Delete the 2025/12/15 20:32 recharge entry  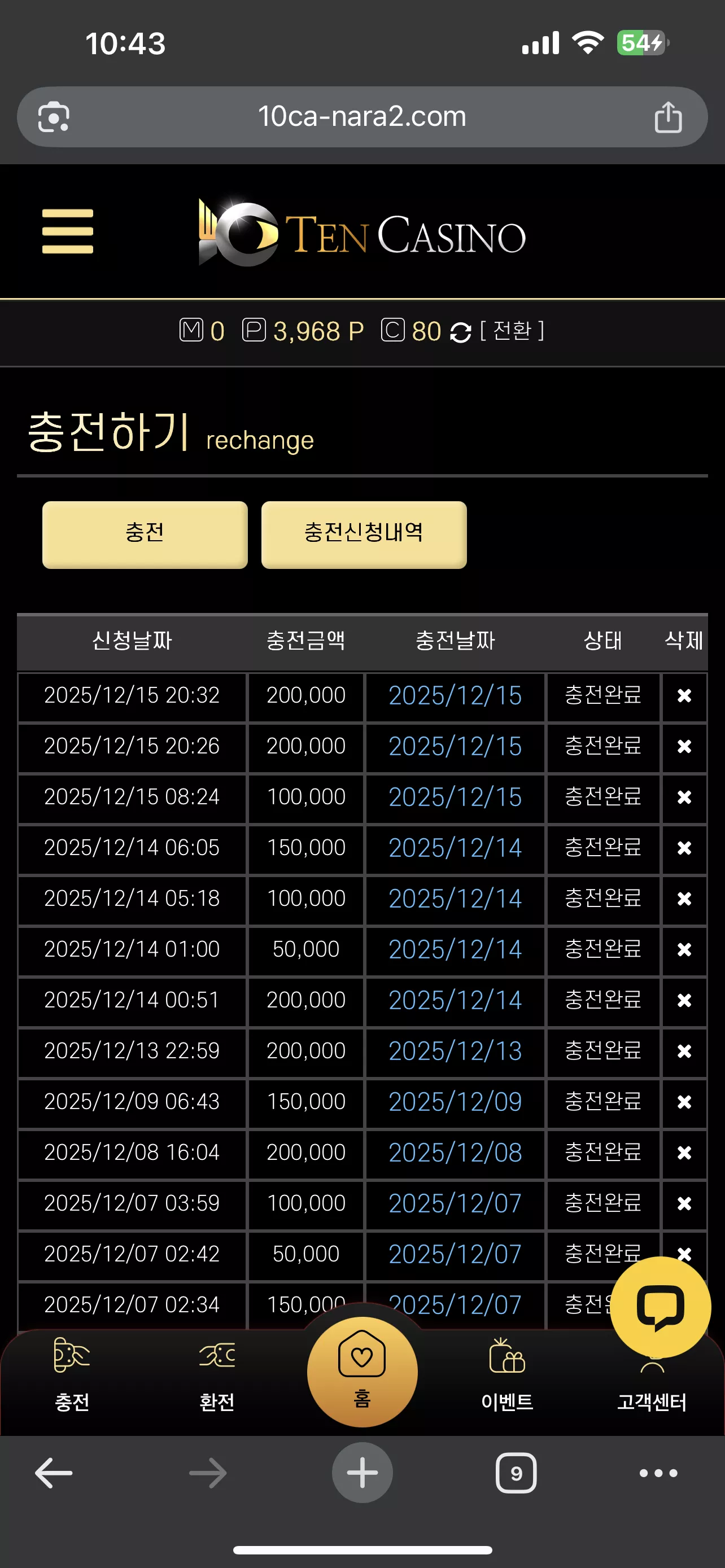[x=684, y=696]
